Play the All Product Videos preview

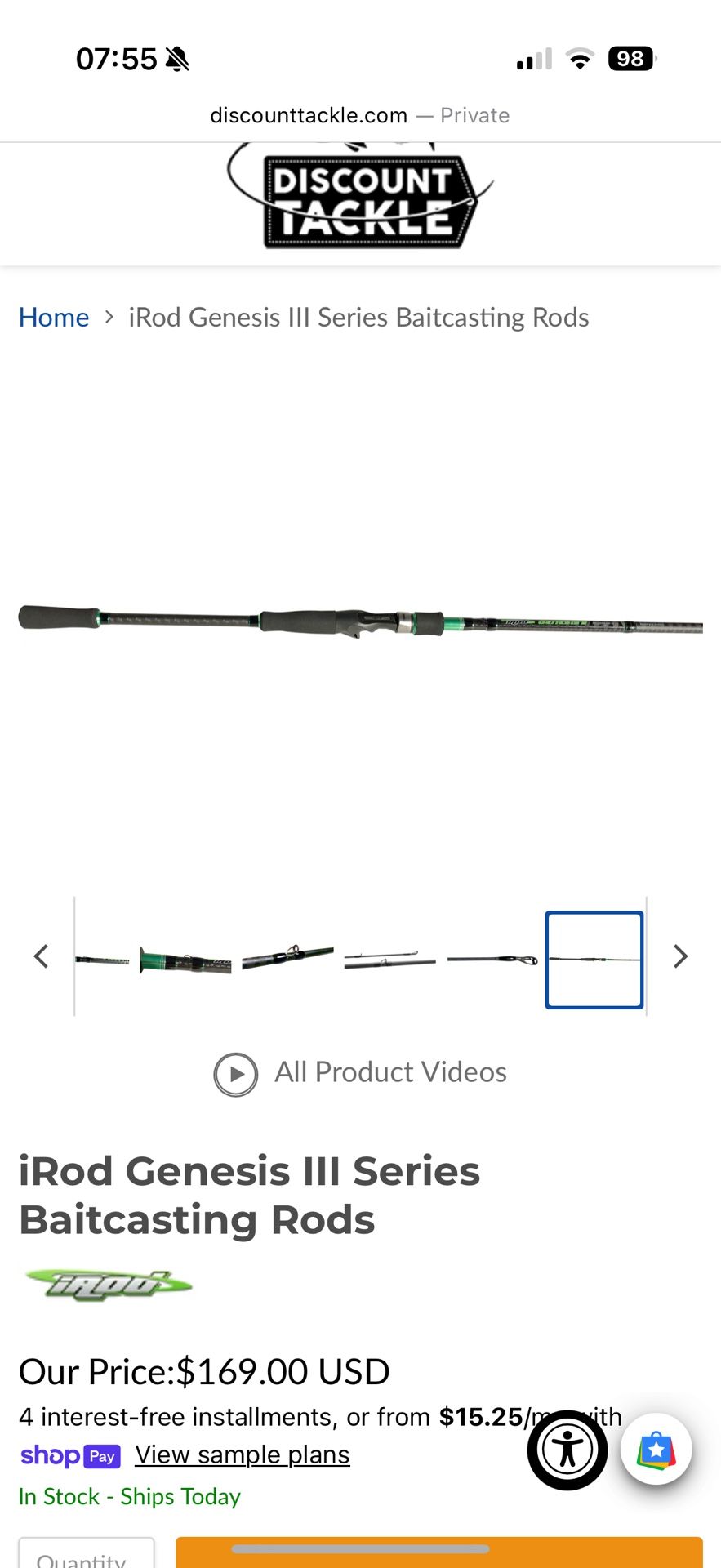click(x=236, y=1073)
